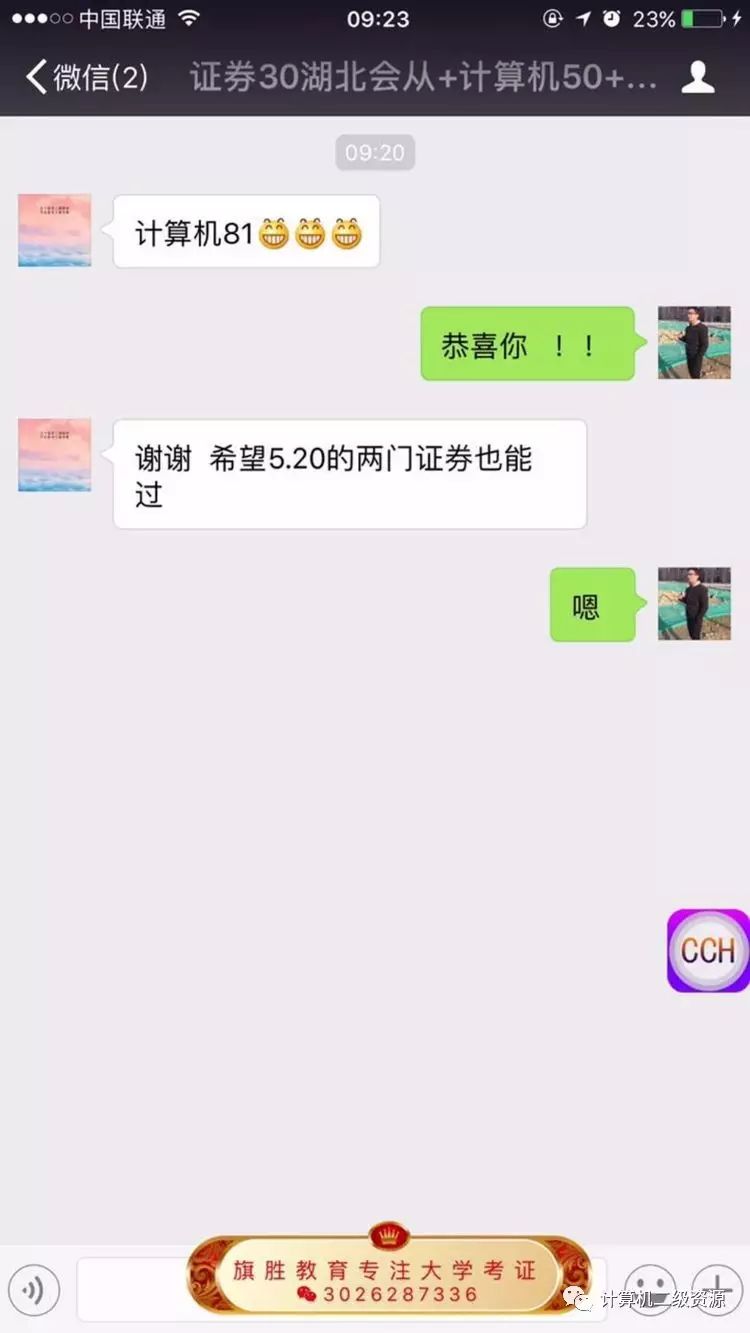Viewport: 750px width, 1333px height.
Task: Go back to the 微信 chat list
Action: click(87, 77)
